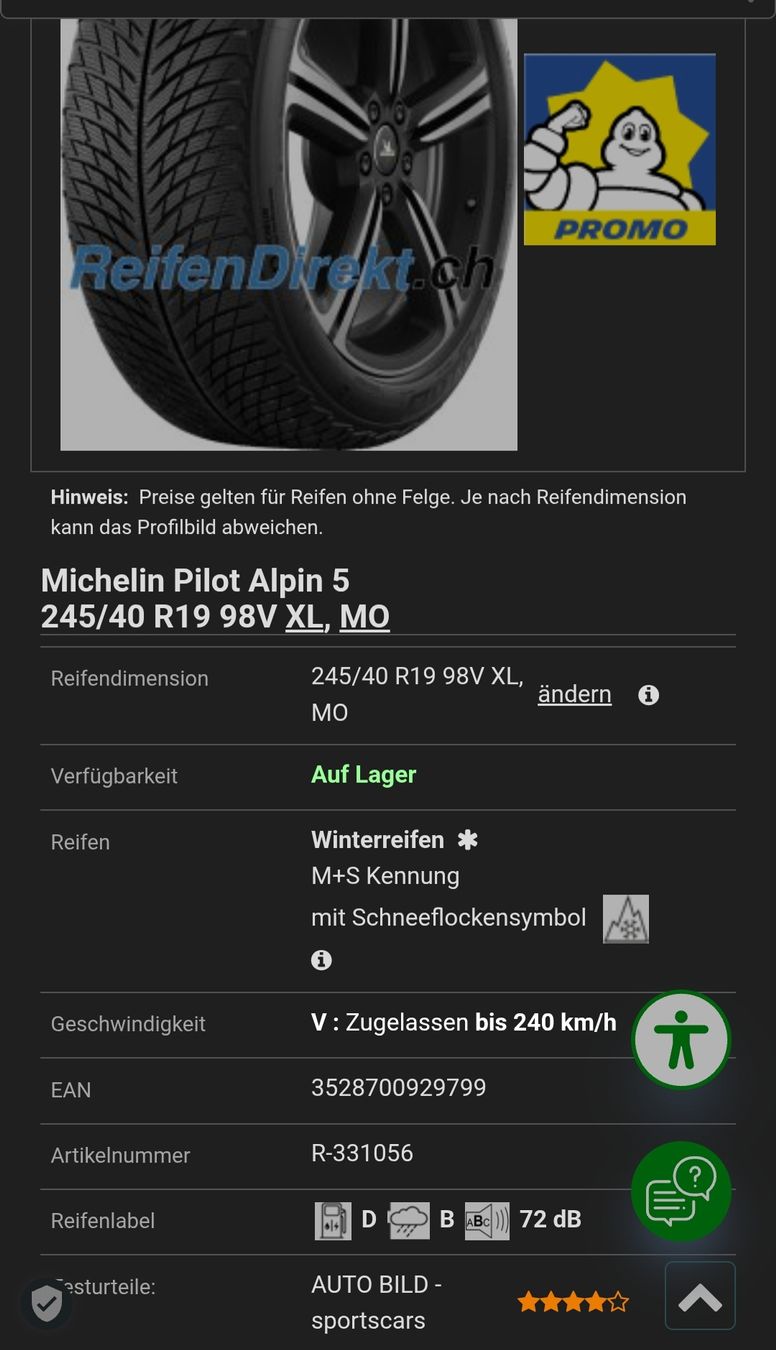The width and height of the screenshot is (776, 1350).
Task: Jump back to the top of the page
Action: [700, 1296]
